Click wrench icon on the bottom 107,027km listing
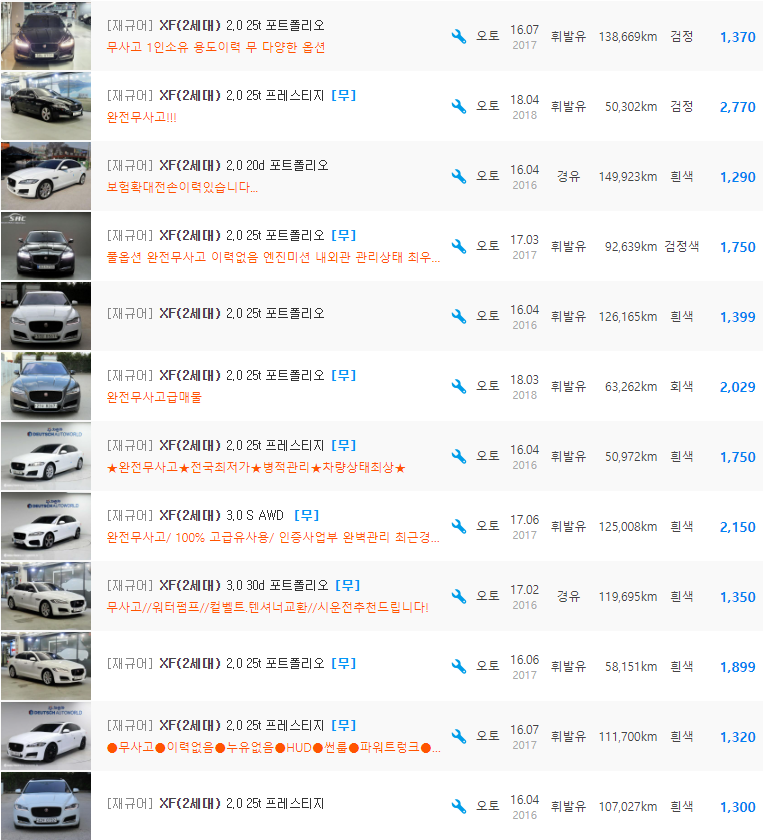The width and height of the screenshot is (763, 840). click(x=458, y=806)
